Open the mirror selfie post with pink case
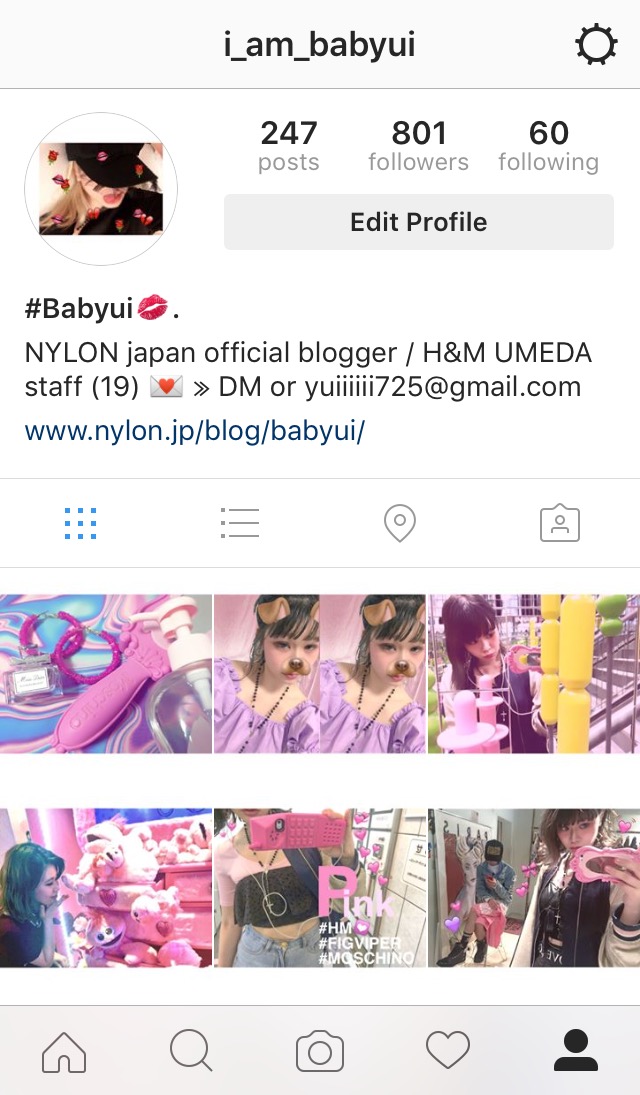 [x=534, y=888]
